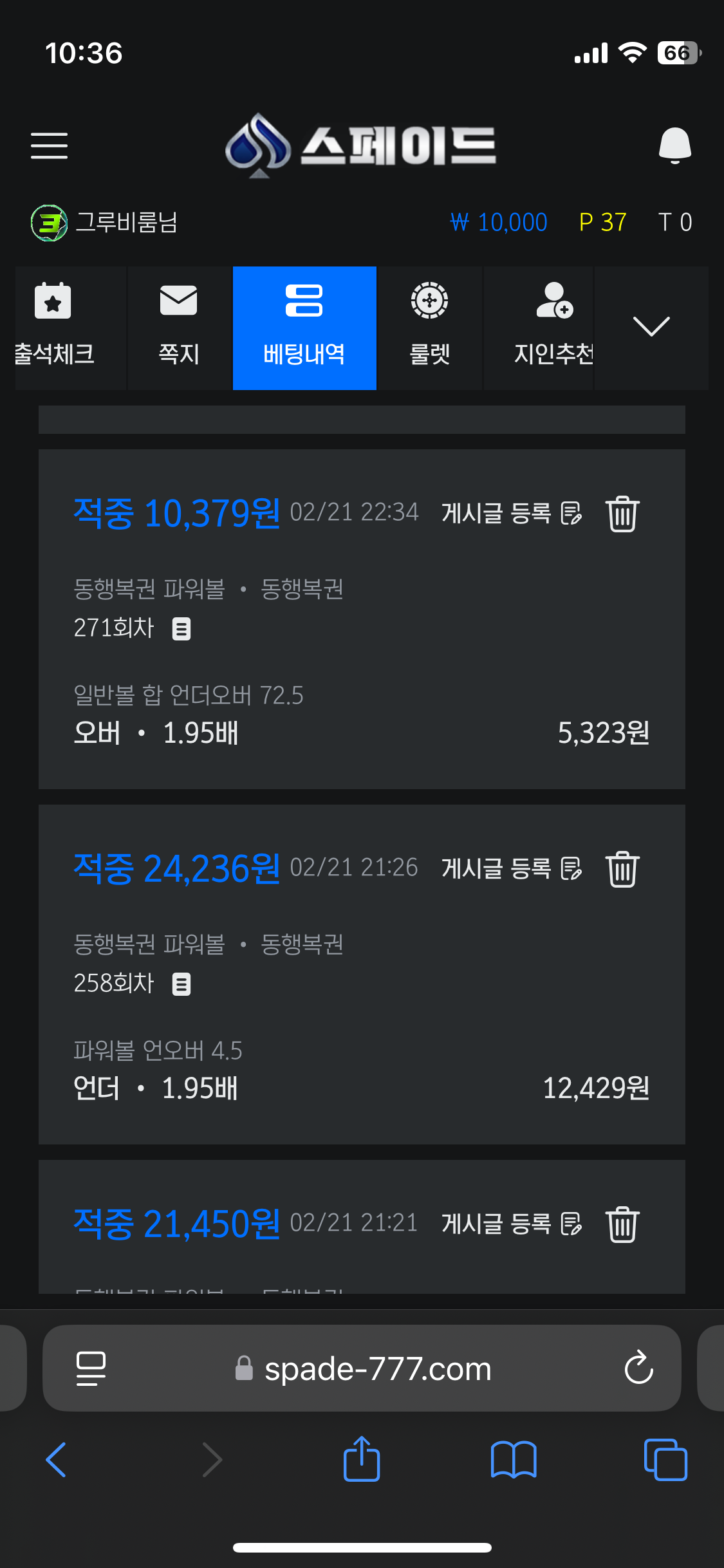Reload the spade-777.com page
The width and height of the screenshot is (724, 1568).
coord(638,1368)
